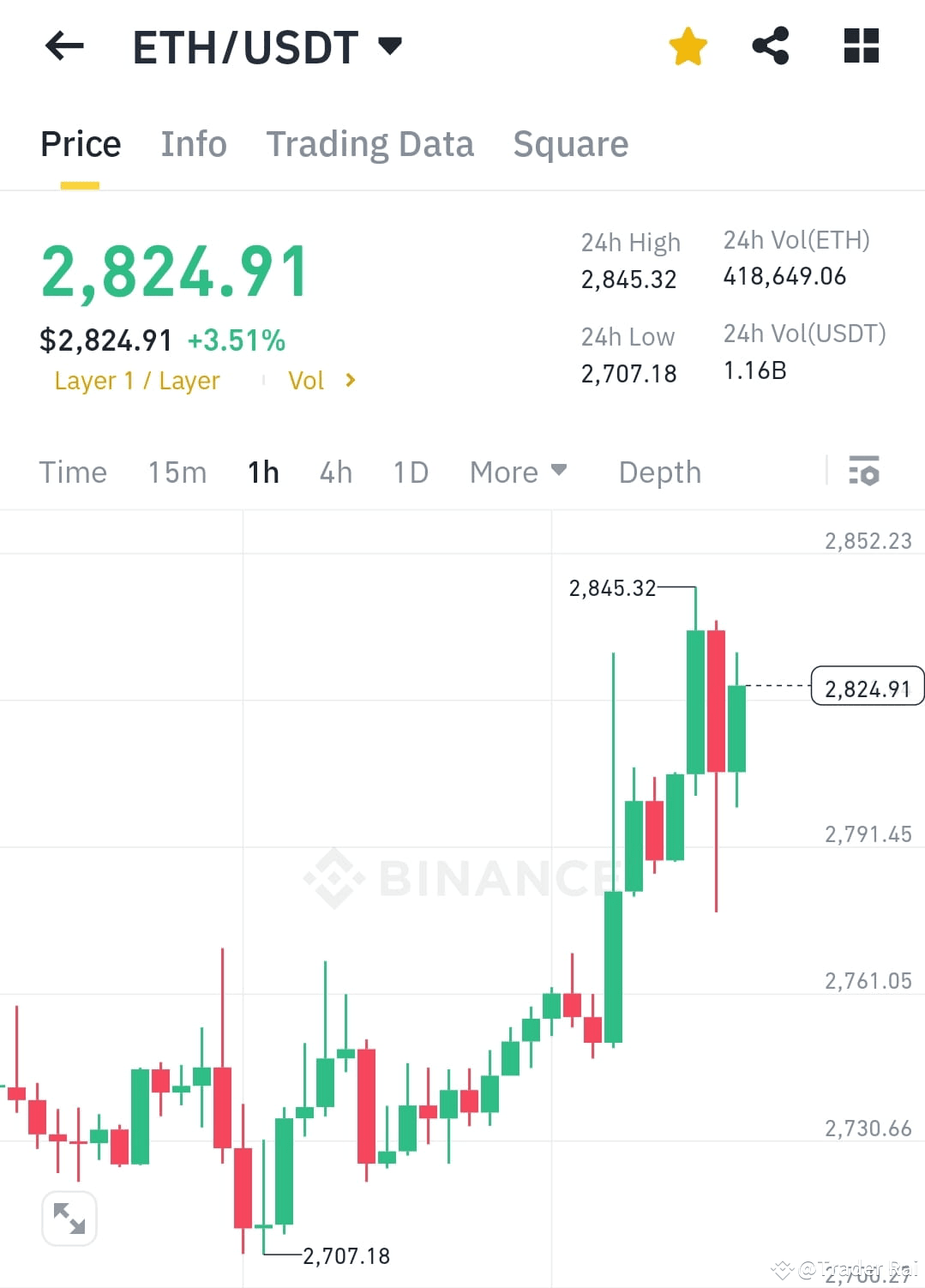The width and height of the screenshot is (925, 1288).
Task: Favorite ETH/USDT with the star icon
Action: (688, 46)
